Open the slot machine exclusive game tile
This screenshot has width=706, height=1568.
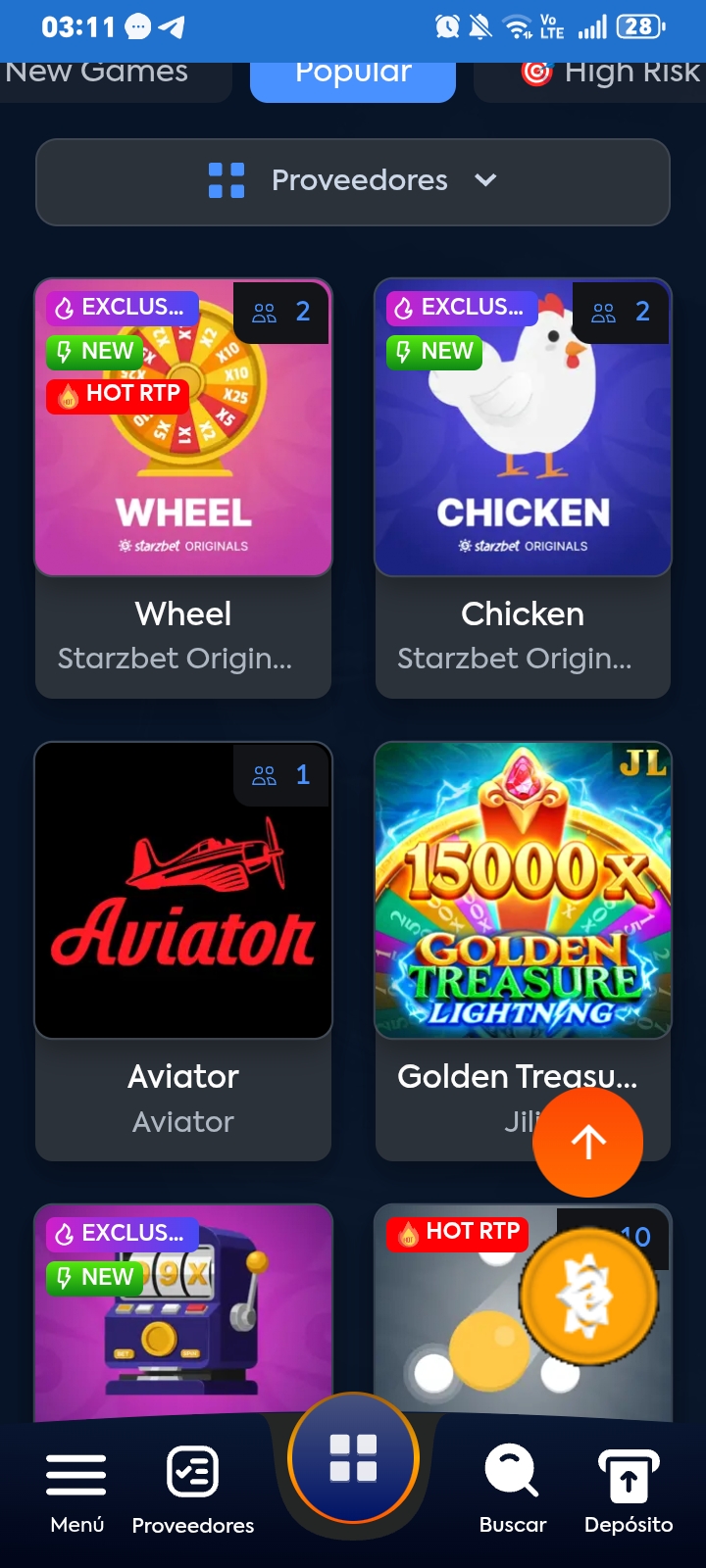coord(183,1313)
